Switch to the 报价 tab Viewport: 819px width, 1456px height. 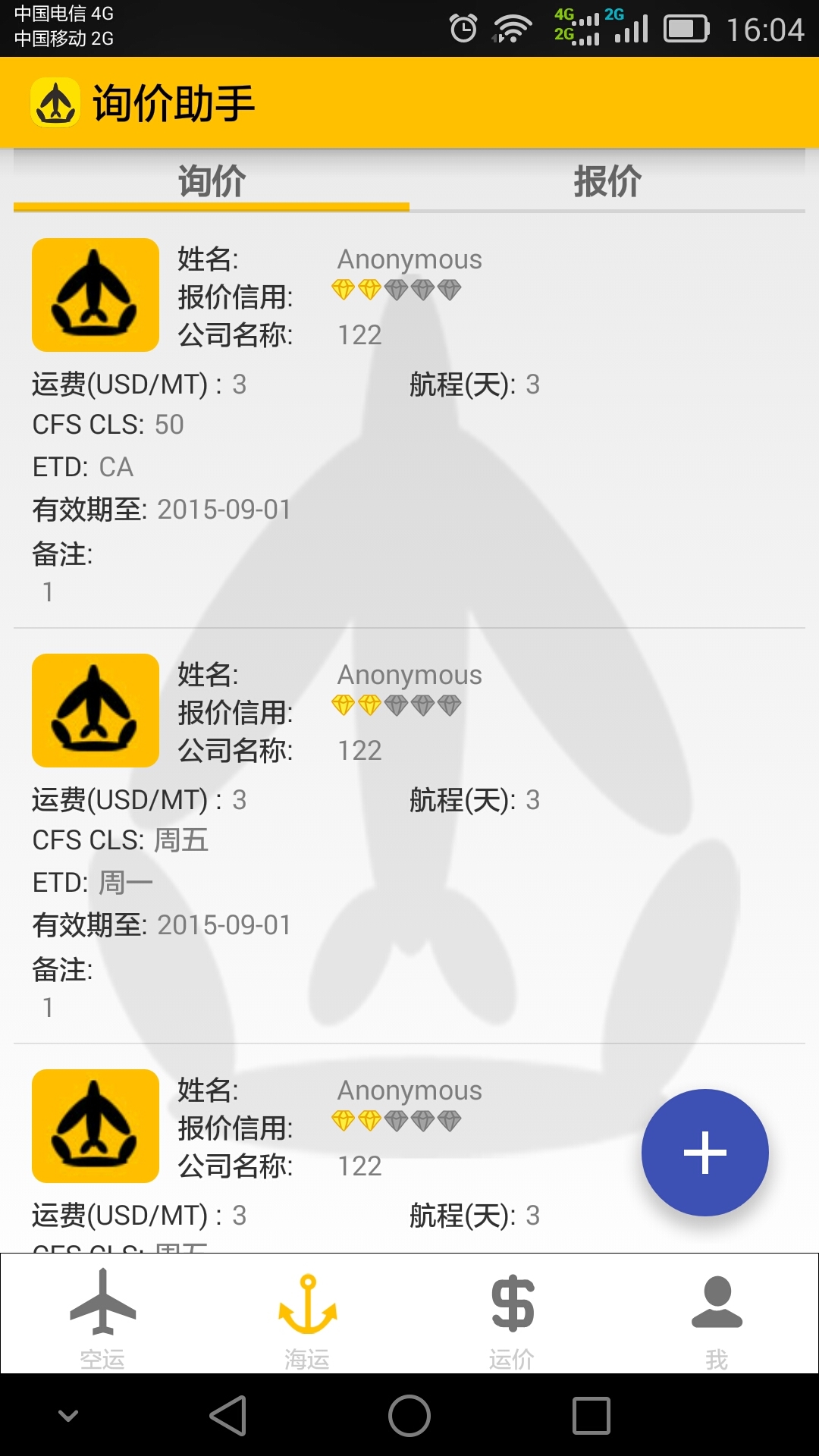(607, 182)
